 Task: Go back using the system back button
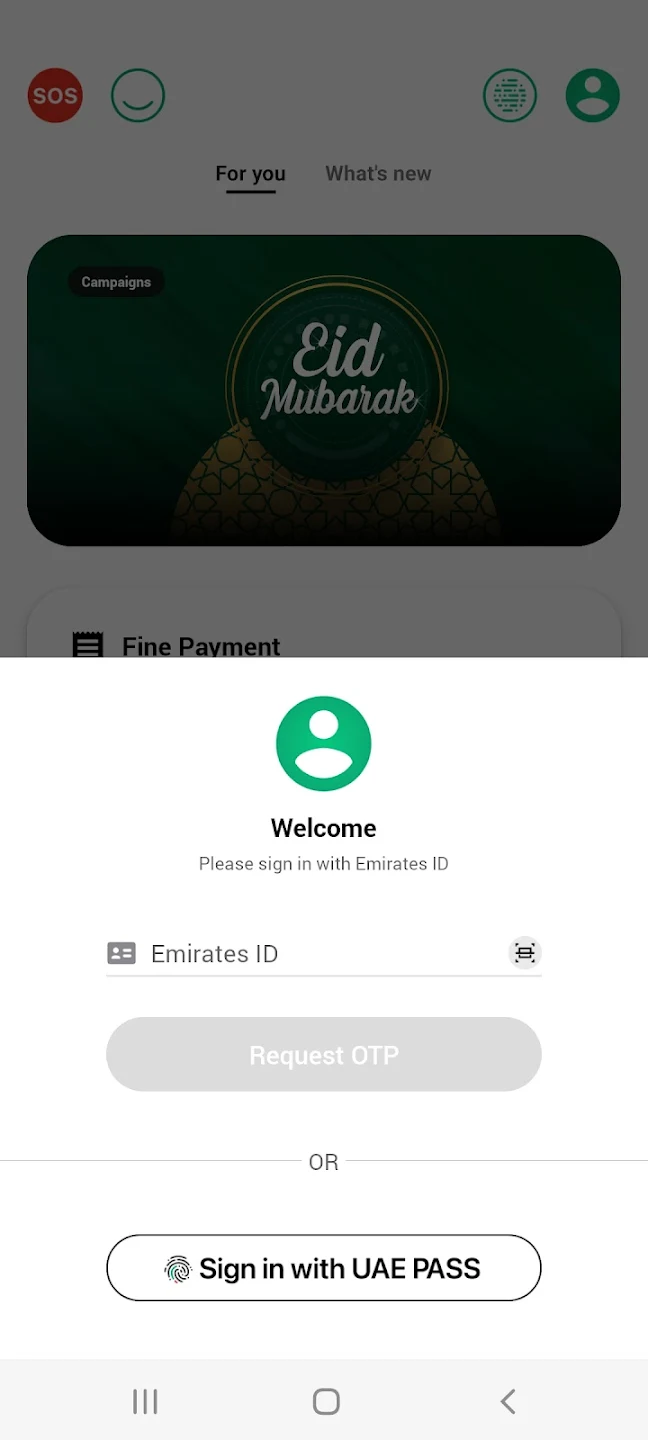508,1401
